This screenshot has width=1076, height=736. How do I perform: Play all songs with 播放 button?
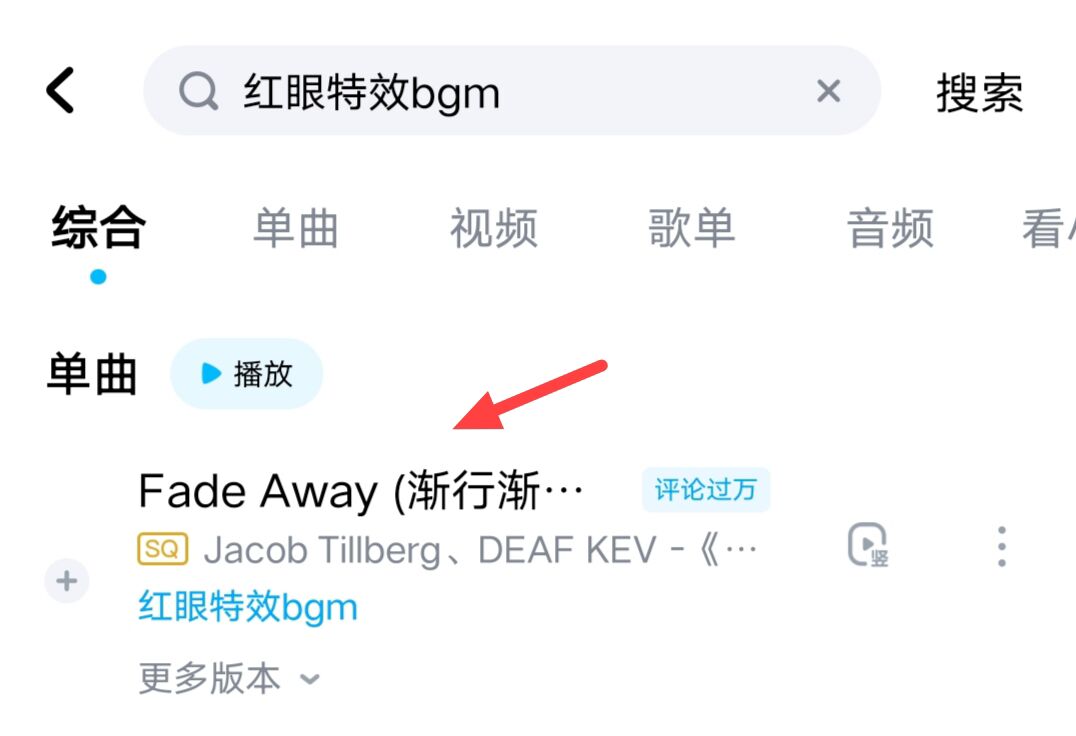pos(247,374)
